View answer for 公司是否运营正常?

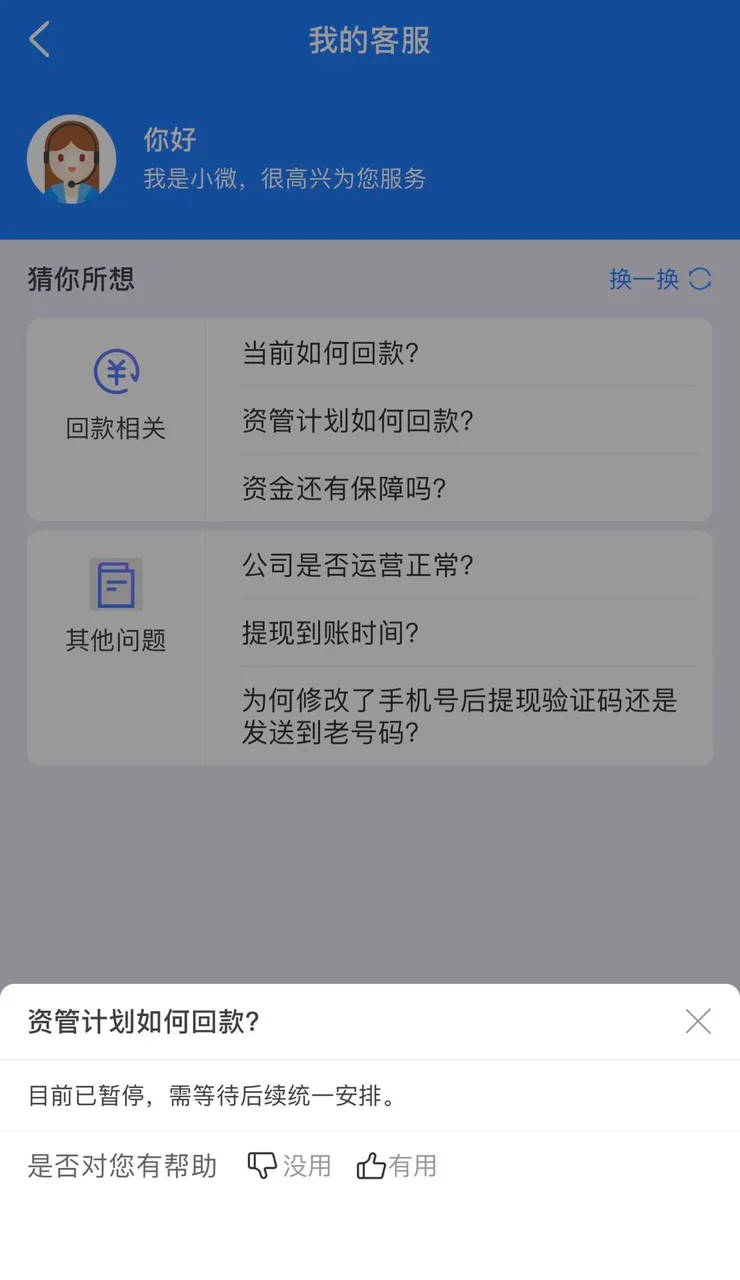point(357,565)
